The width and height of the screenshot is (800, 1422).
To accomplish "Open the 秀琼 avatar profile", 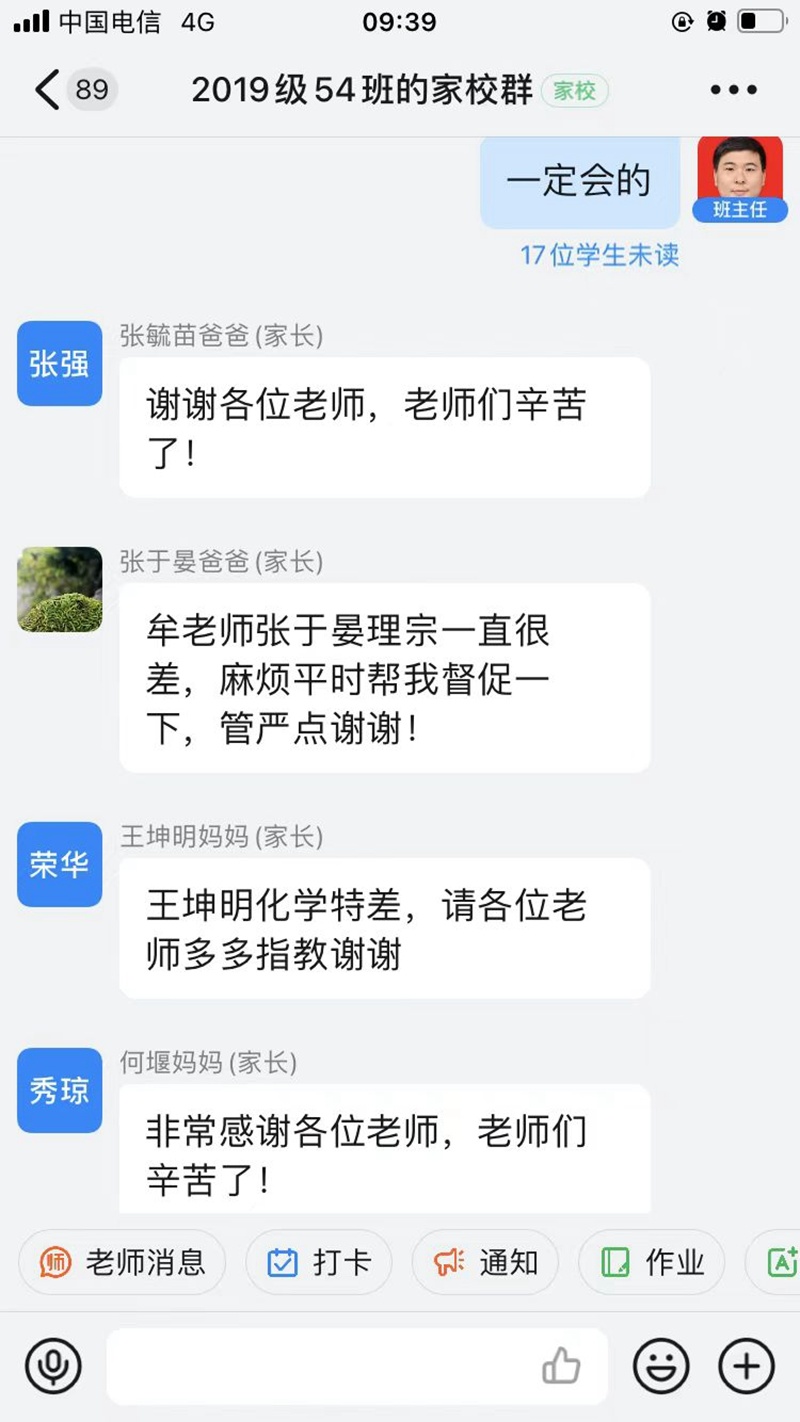I will (60, 1090).
